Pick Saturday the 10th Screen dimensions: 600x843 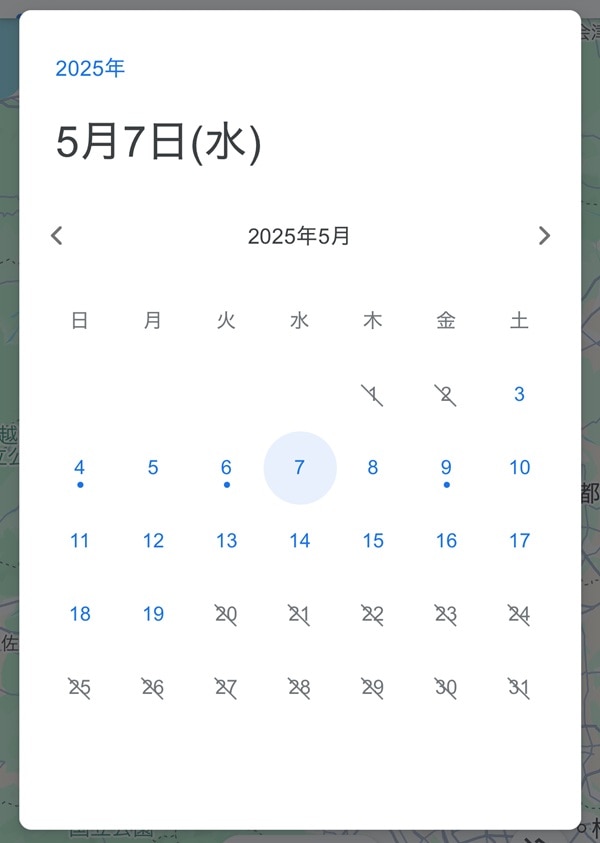tap(519, 468)
